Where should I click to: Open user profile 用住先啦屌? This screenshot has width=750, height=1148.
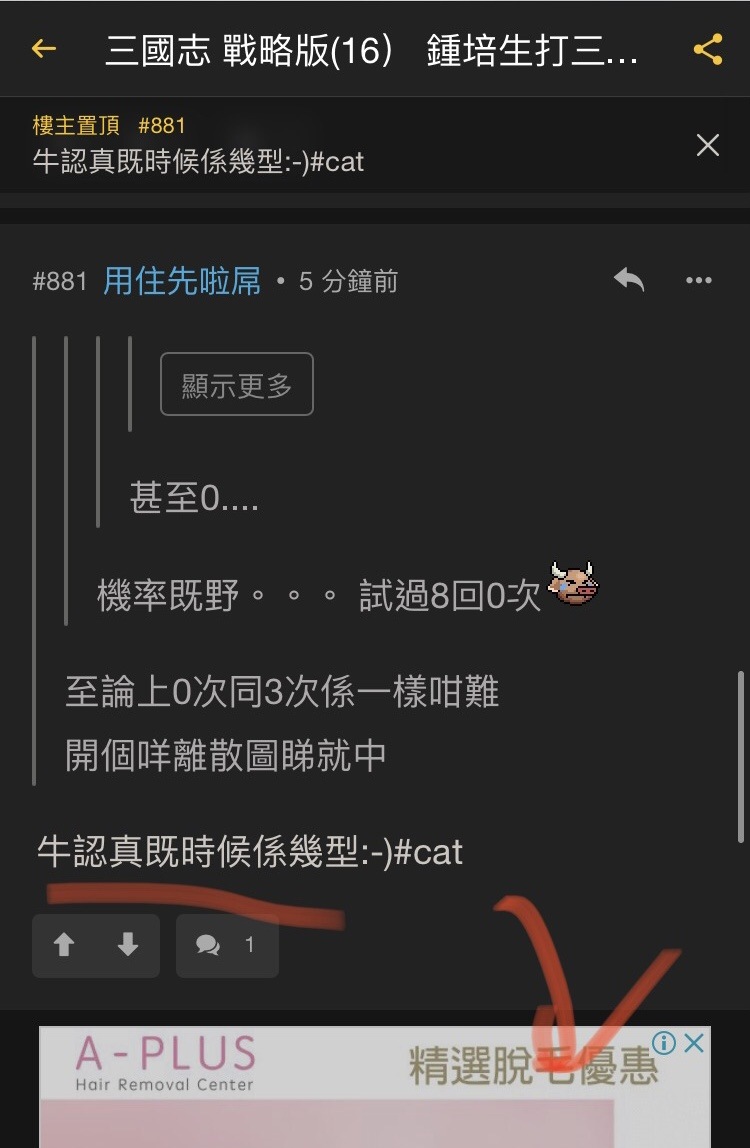(182, 282)
